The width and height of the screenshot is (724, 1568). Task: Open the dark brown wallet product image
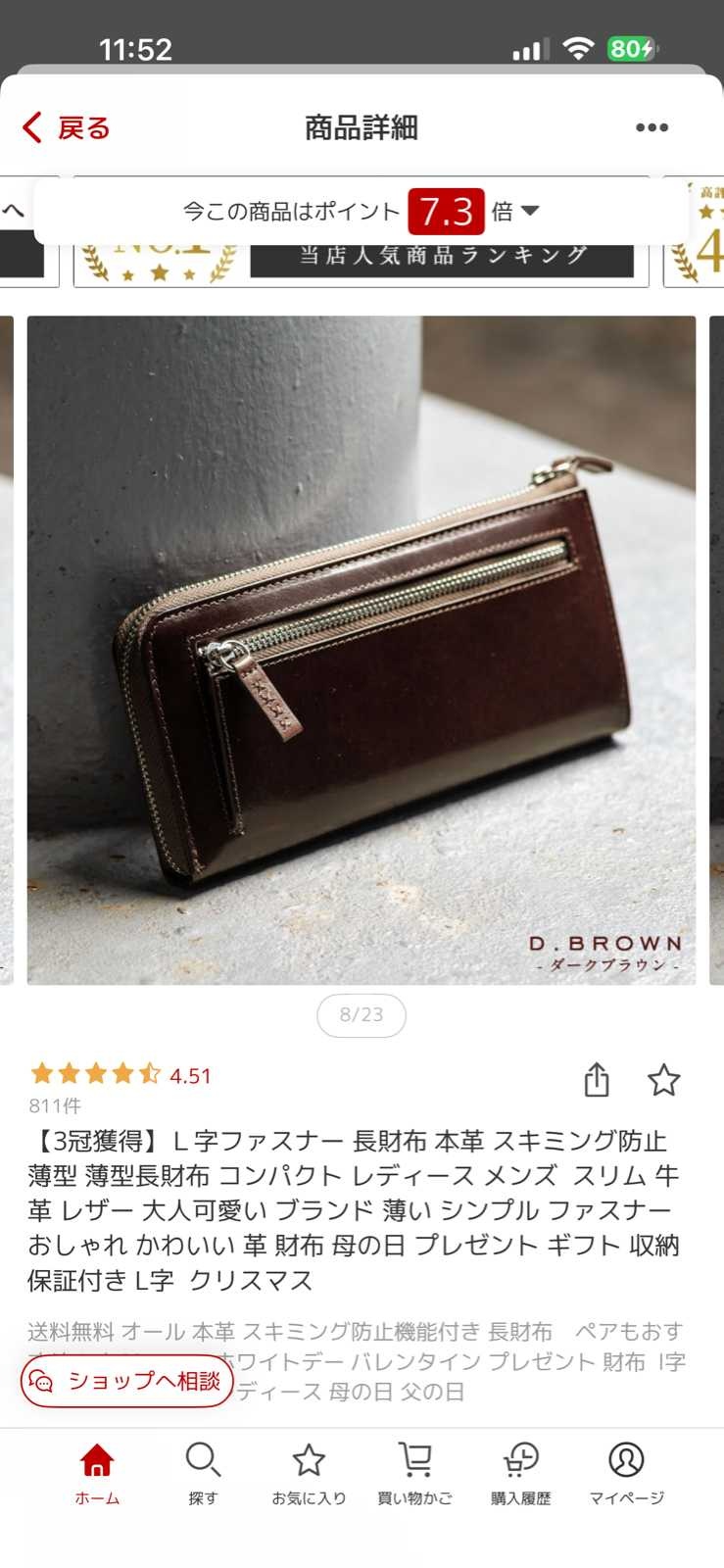coord(361,650)
